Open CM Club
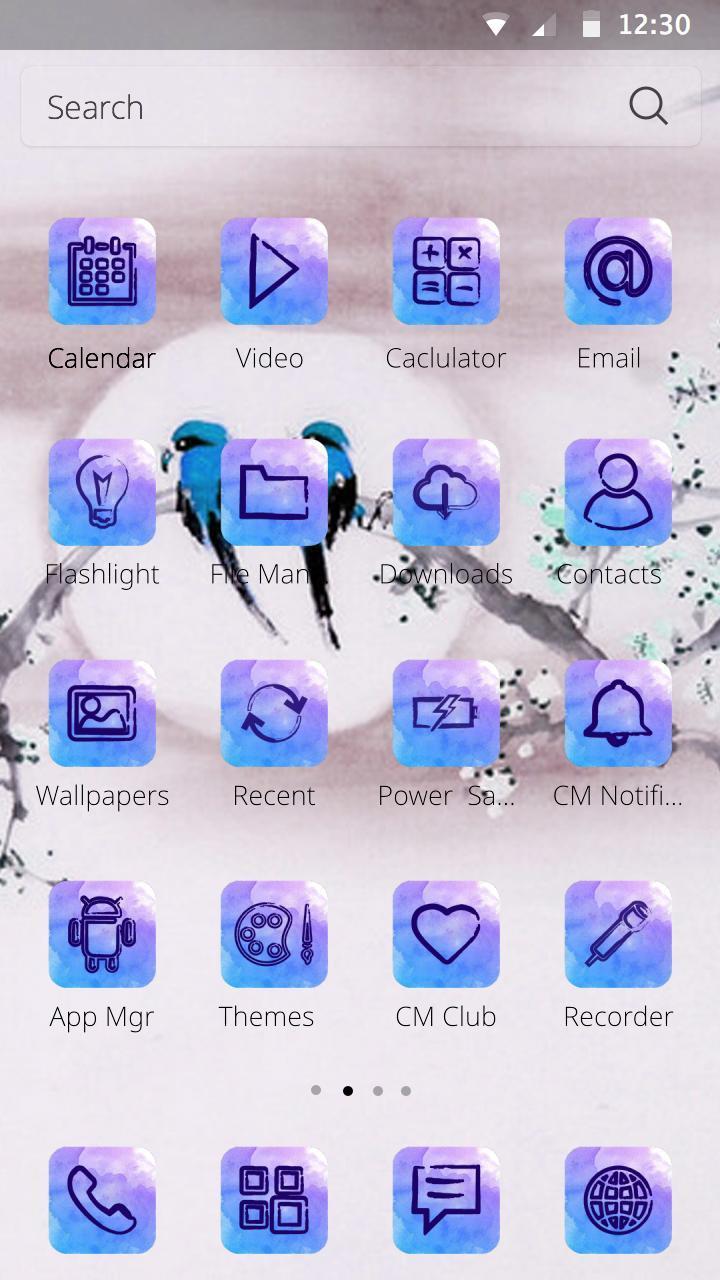720x1280 pixels. pos(445,934)
